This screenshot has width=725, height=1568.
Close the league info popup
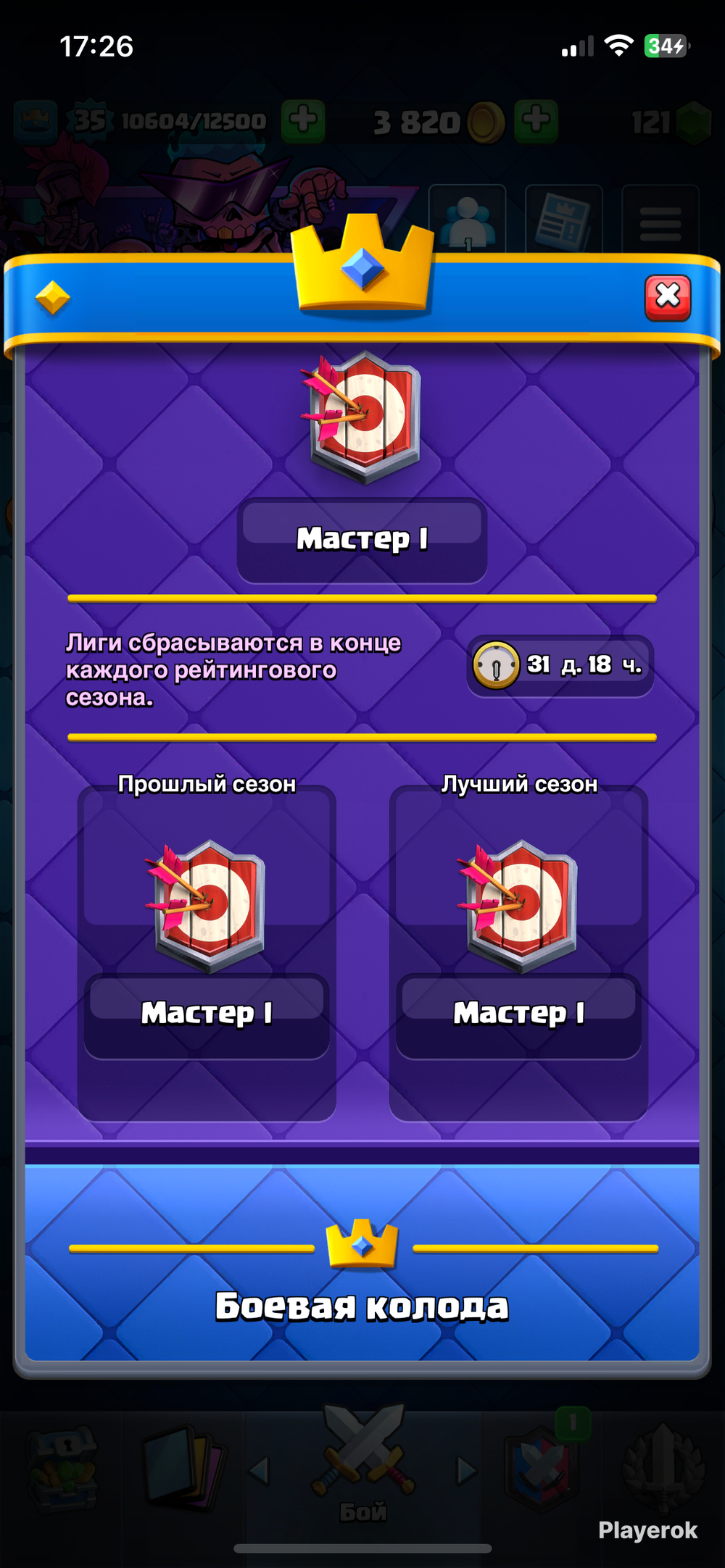tap(668, 297)
